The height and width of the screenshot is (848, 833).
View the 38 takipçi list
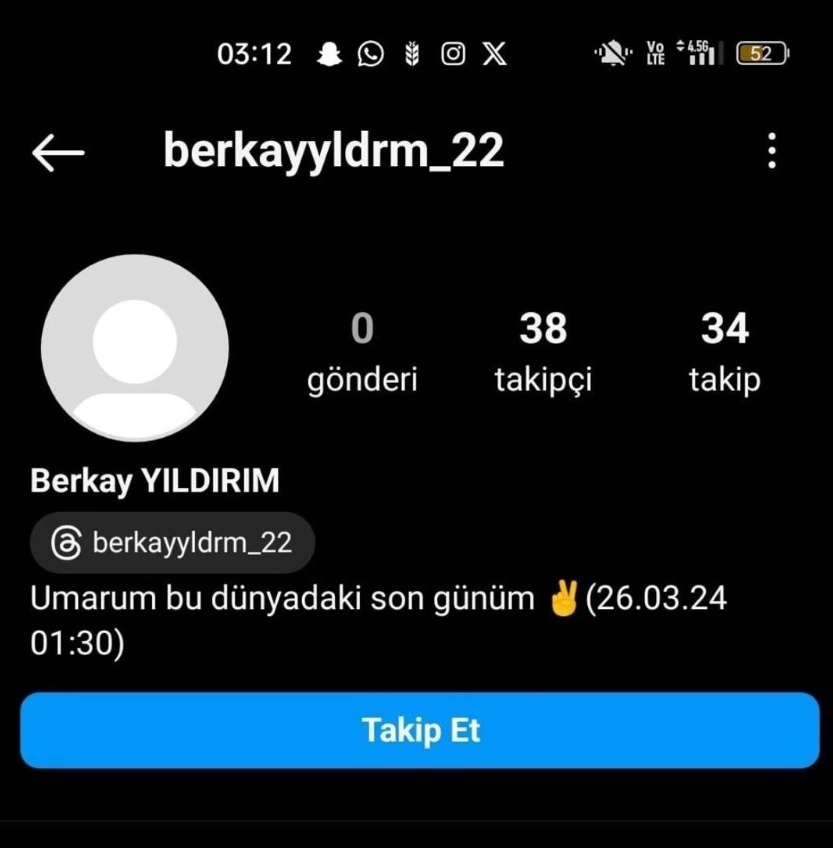click(542, 350)
